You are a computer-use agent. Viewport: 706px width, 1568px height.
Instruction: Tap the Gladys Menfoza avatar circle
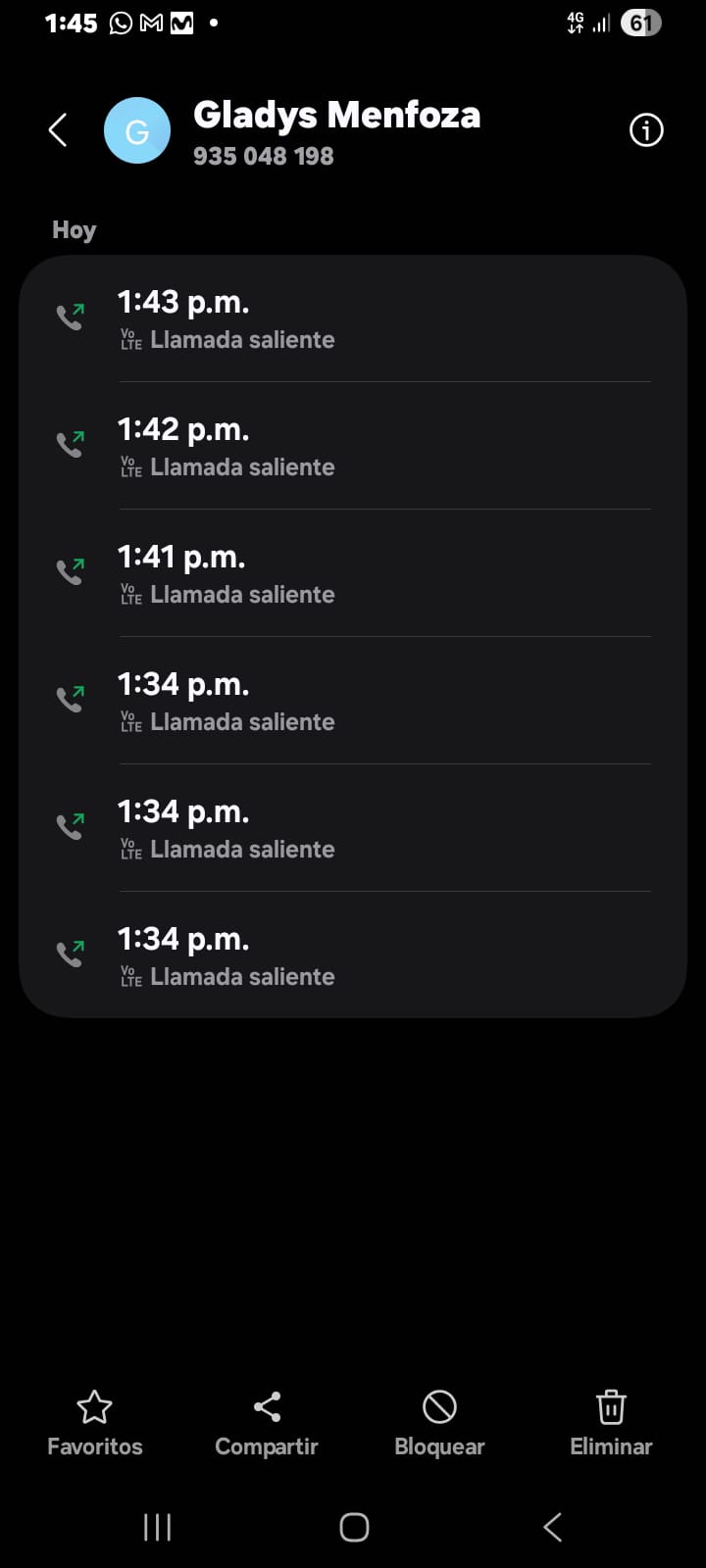pos(137,130)
